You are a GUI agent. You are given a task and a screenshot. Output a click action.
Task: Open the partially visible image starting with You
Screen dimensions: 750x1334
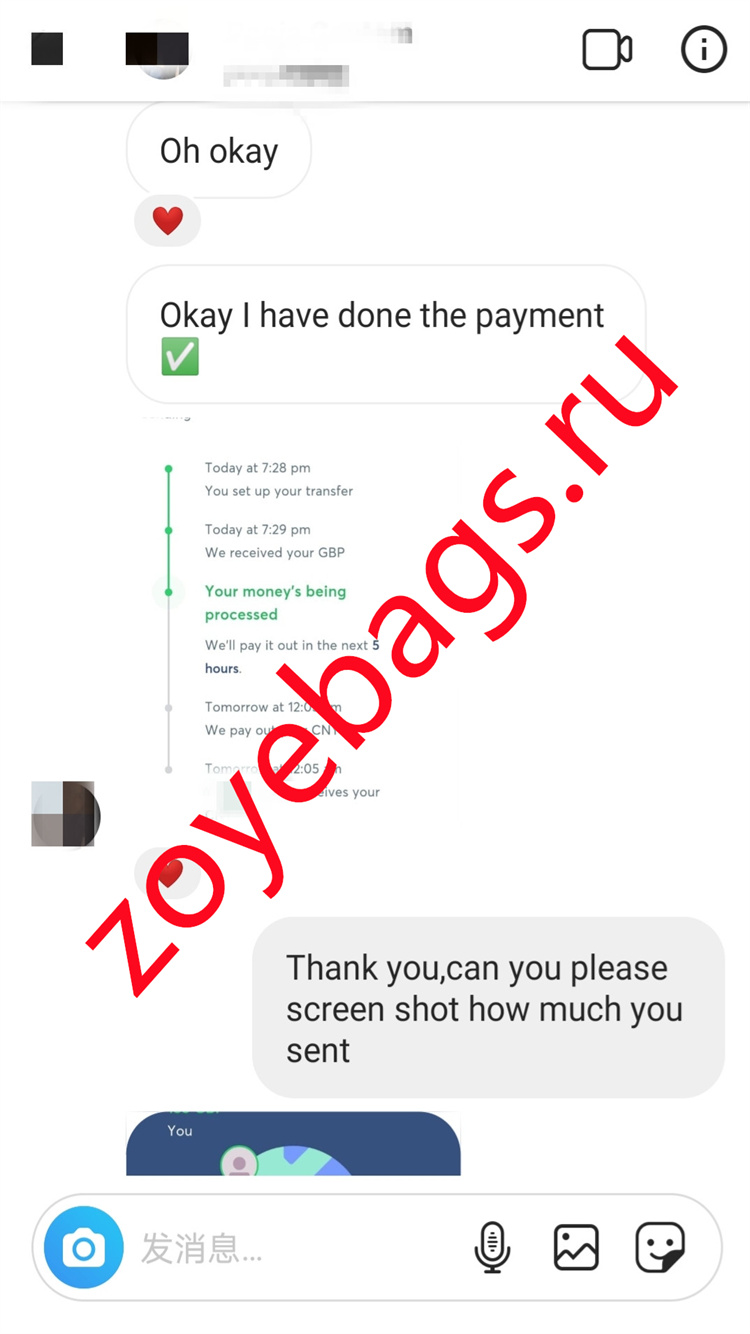[293, 1144]
